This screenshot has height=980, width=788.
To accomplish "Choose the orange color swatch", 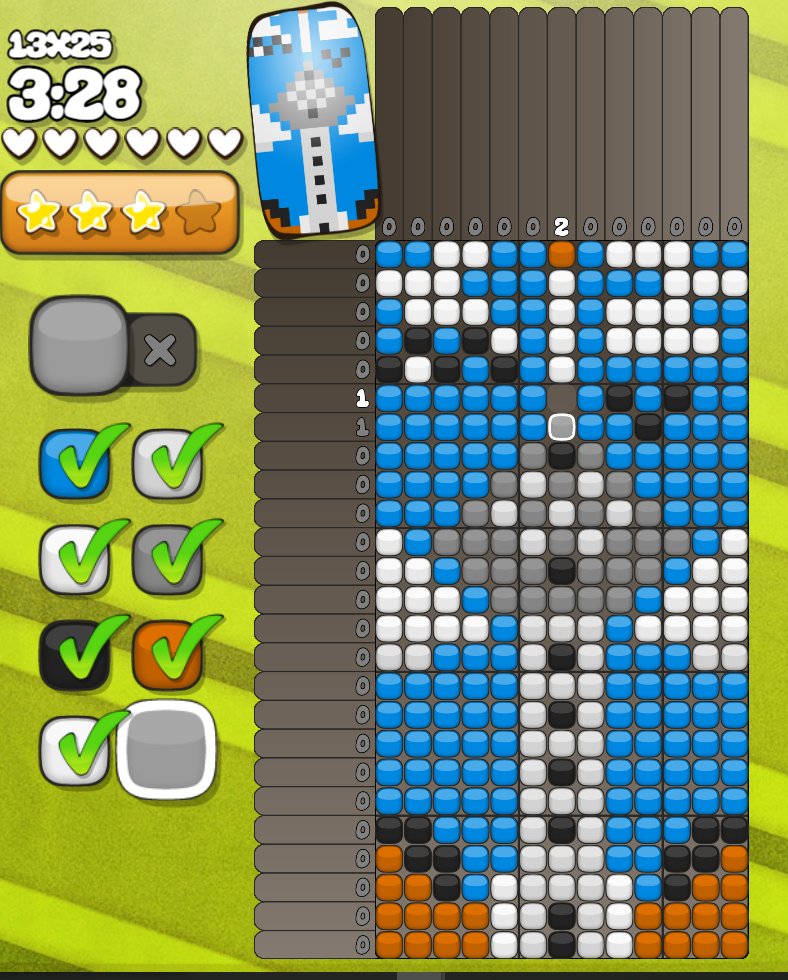I will [x=167, y=655].
